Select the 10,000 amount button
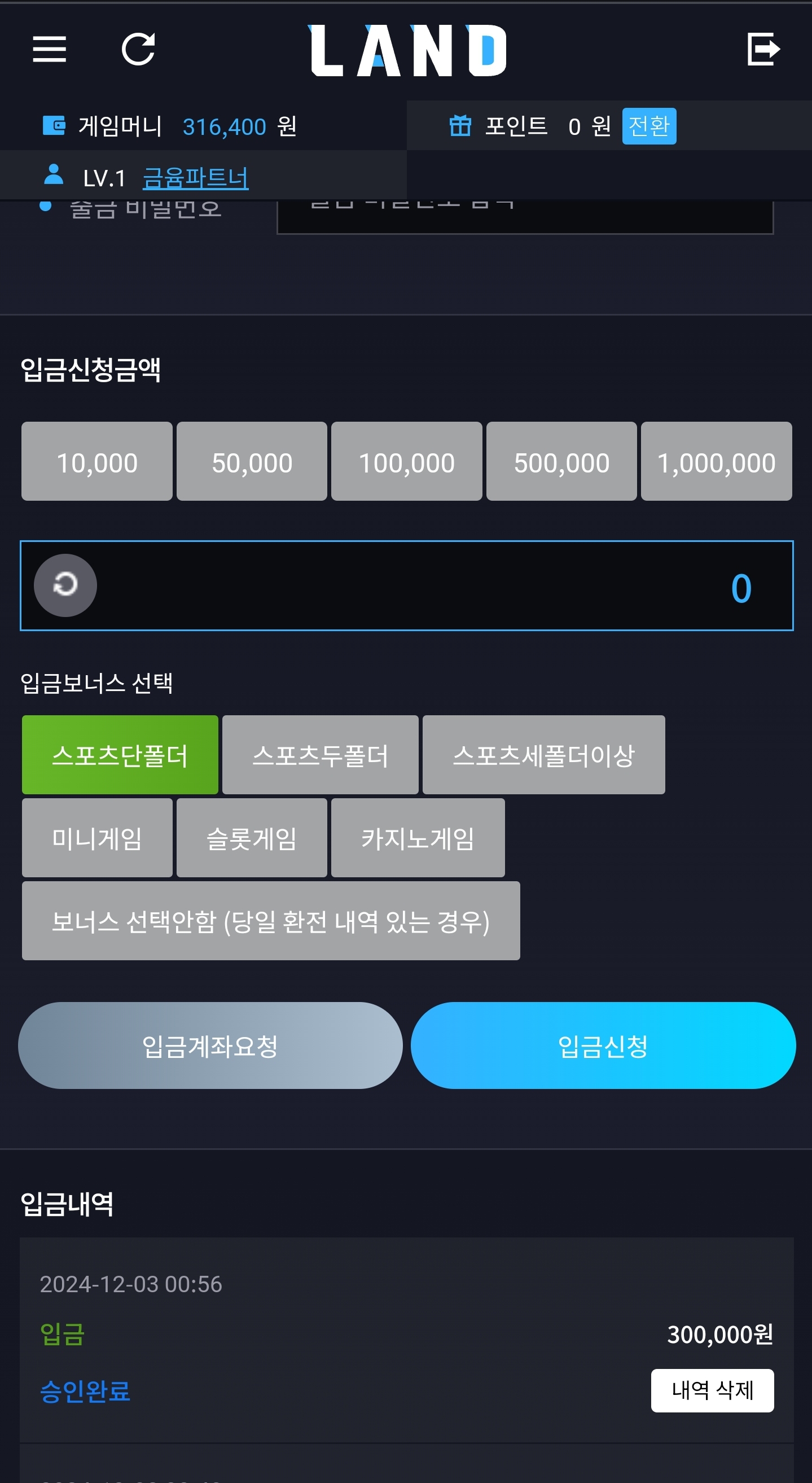Screen dimensions: 812x1483 pyautogui.click(x=96, y=462)
